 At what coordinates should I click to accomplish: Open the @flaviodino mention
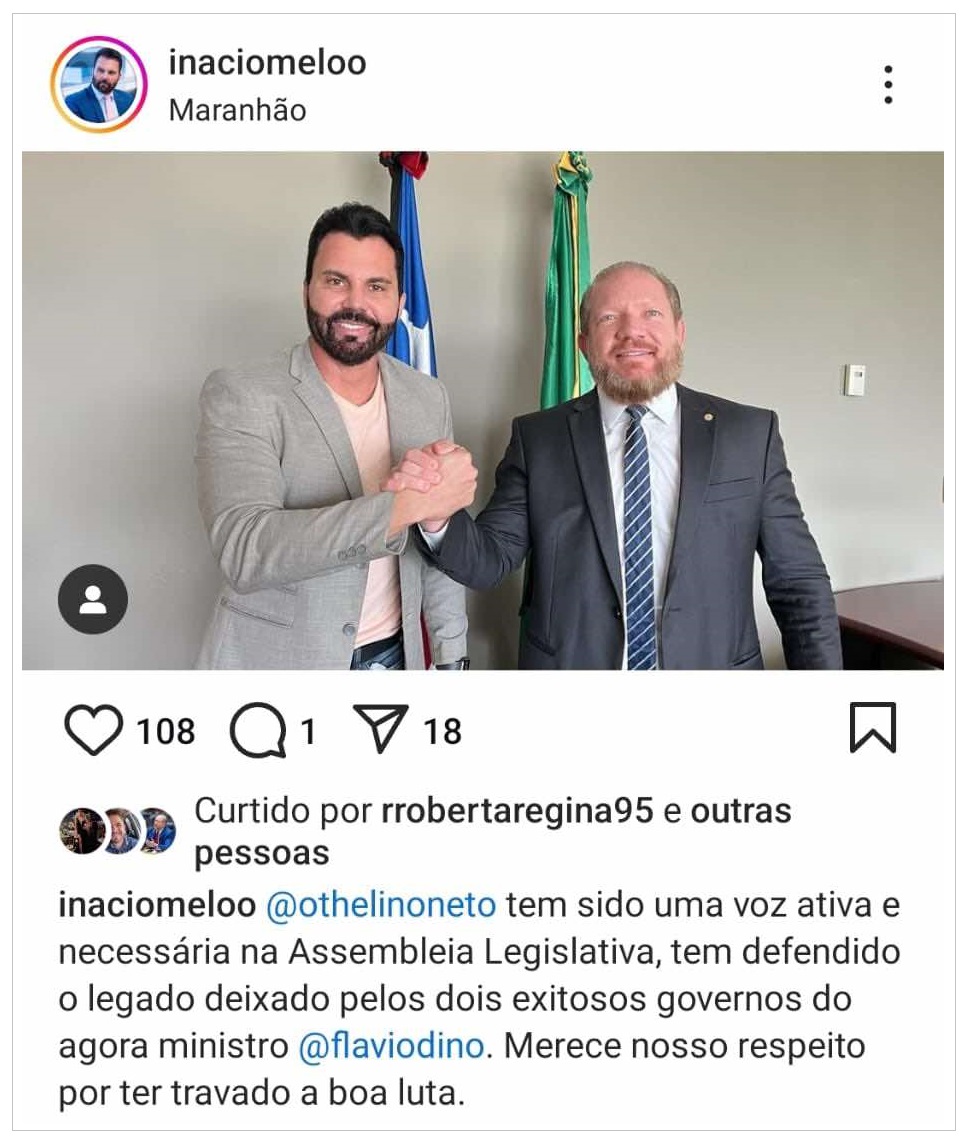point(391,1047)
